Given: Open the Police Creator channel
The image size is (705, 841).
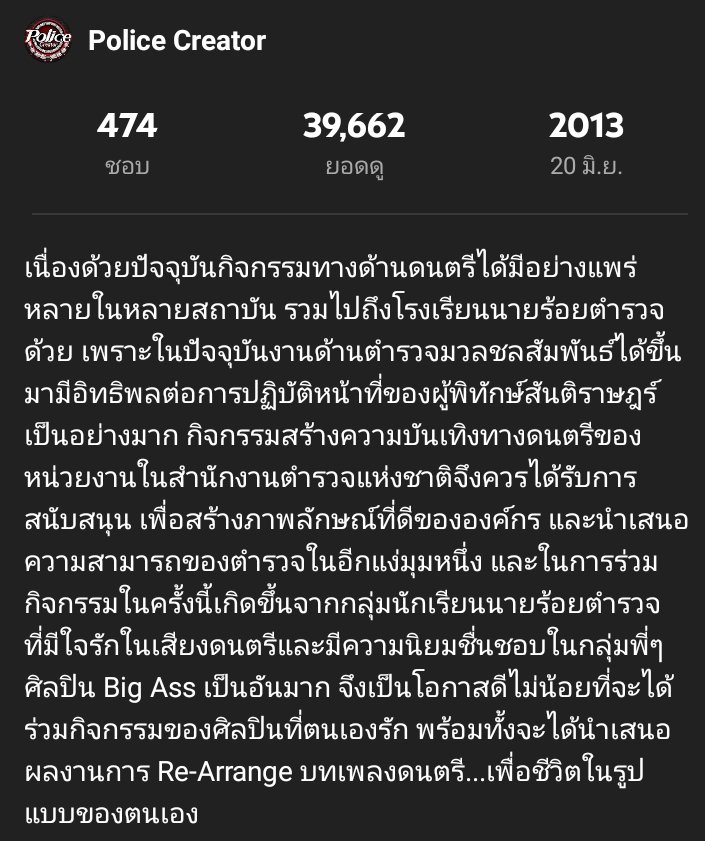Looking at the screenshot, I should coord(176,41).
